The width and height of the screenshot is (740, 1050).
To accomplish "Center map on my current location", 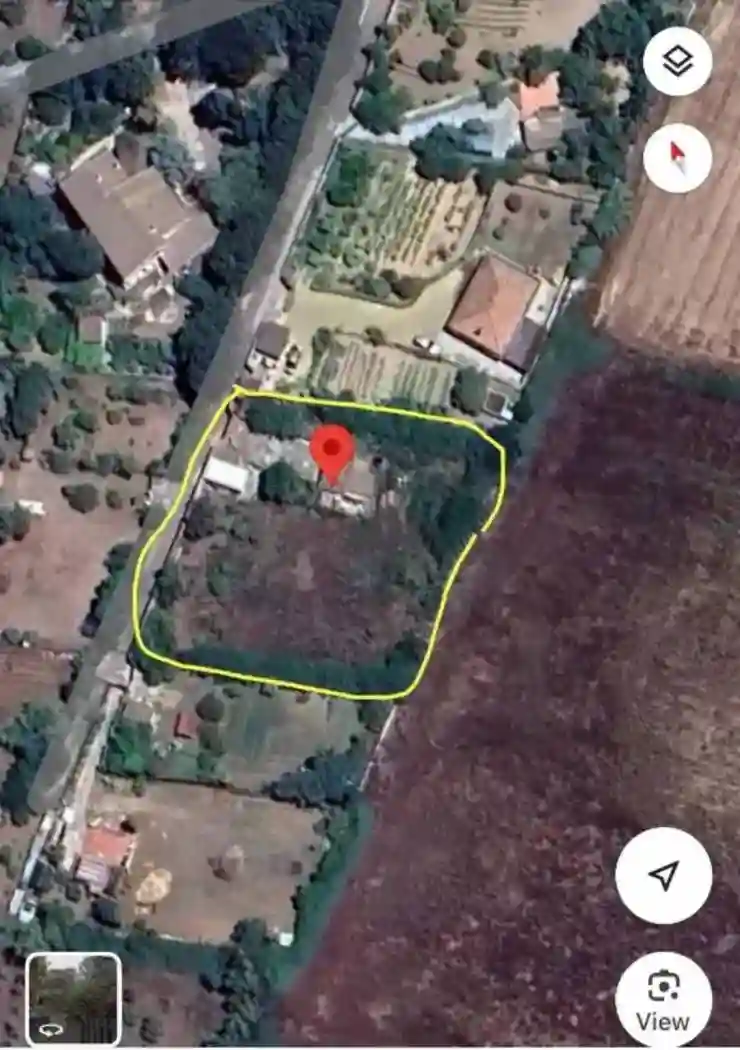I will coord(663,875).
